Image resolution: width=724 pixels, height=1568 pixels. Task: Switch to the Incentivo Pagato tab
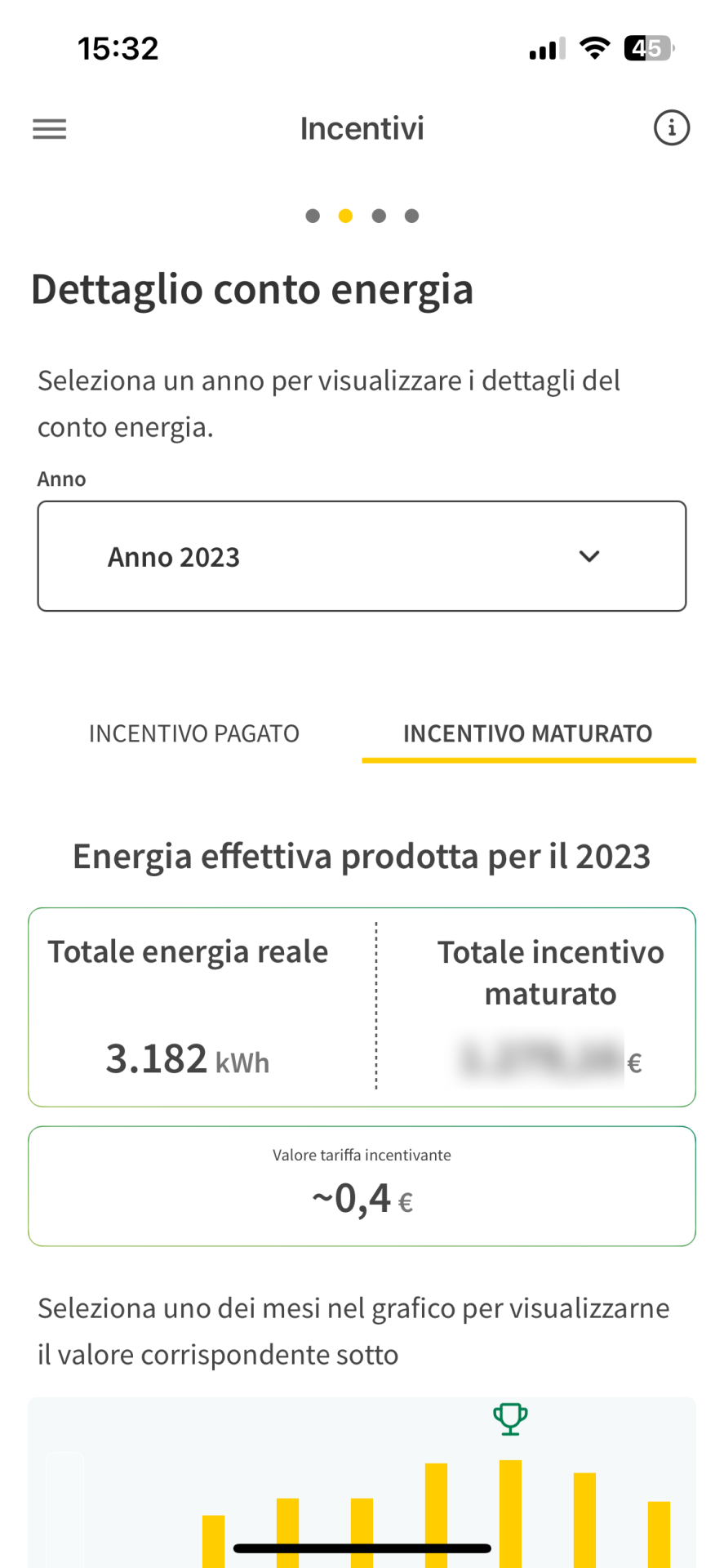194,733
